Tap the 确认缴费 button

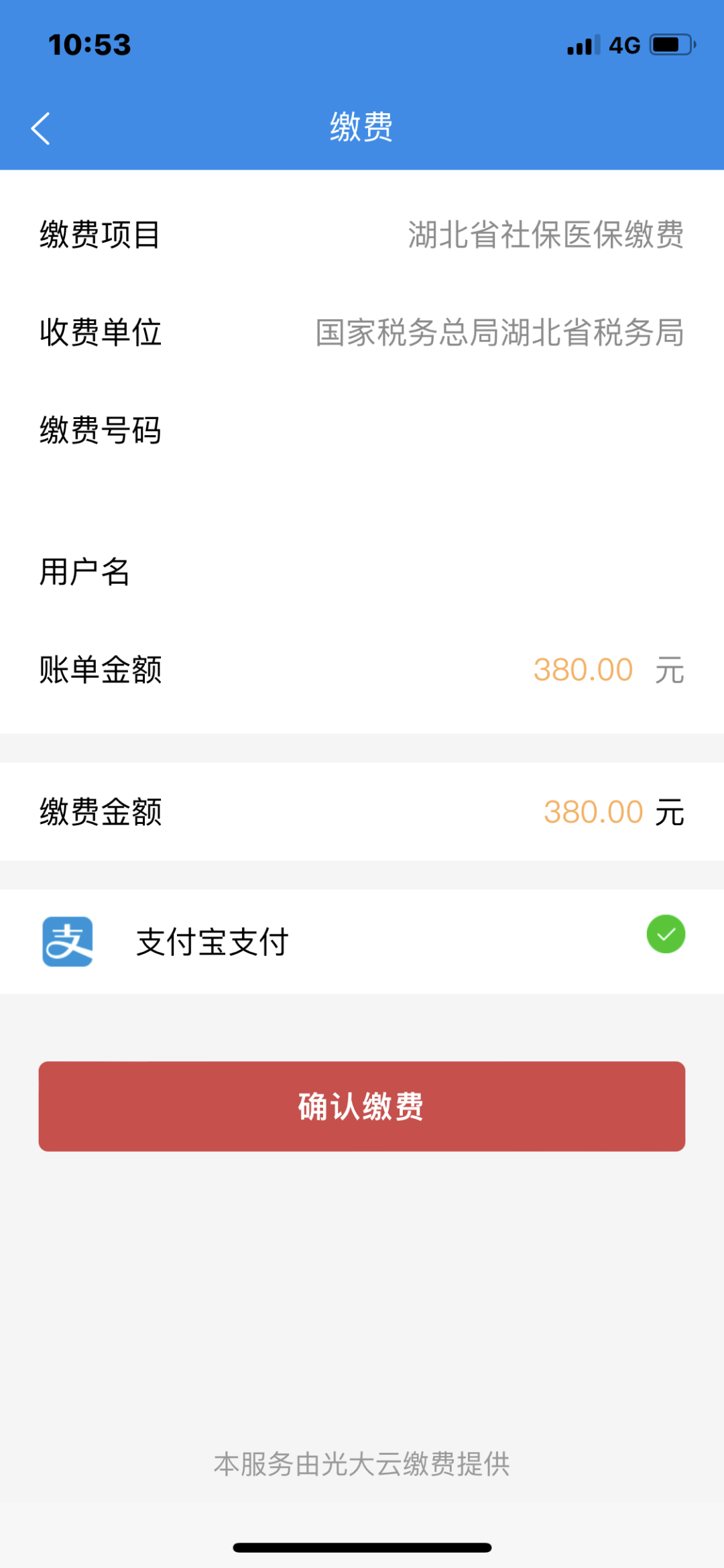(361, 1105)
